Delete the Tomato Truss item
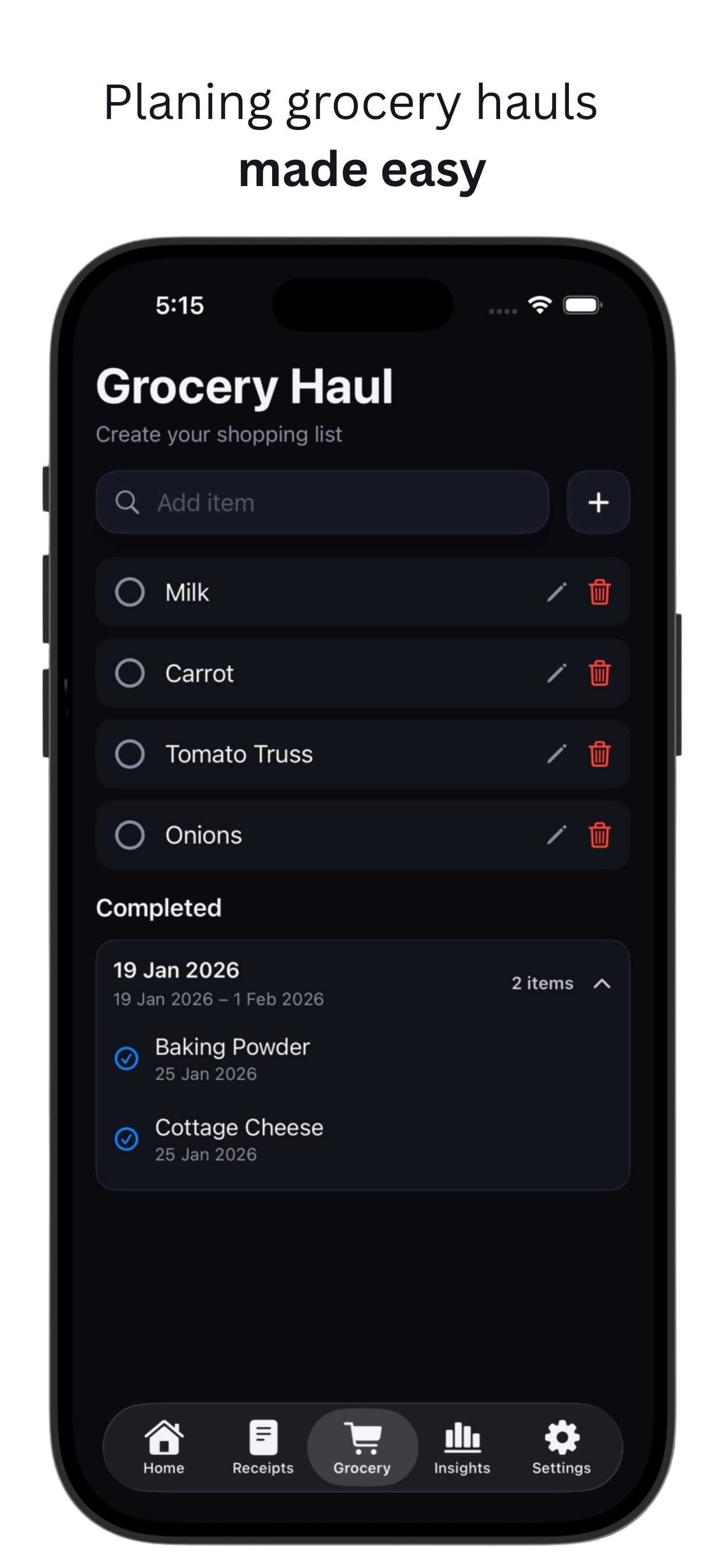Screen dimensions: 724x1568 tap(600, 754)
